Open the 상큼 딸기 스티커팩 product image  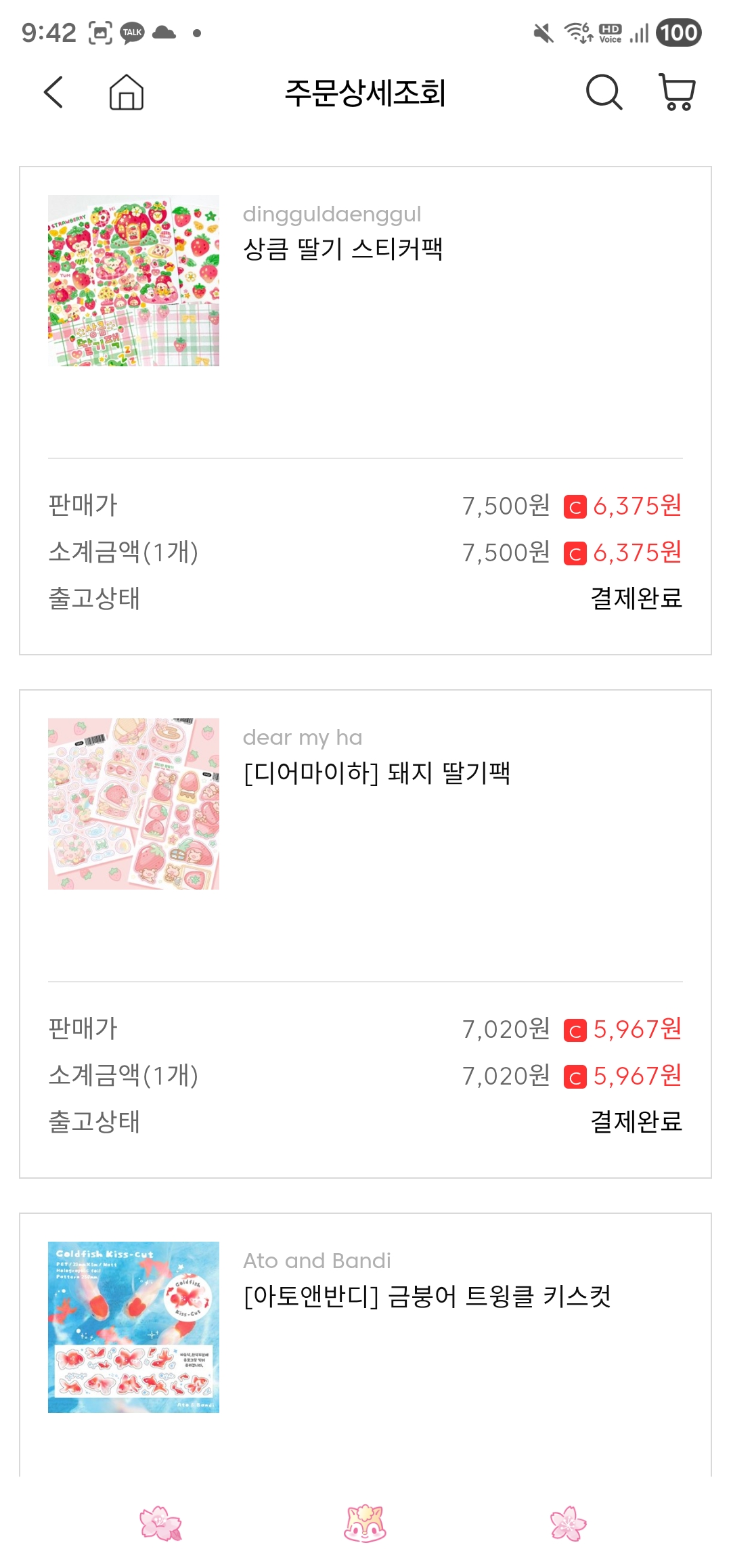click(133, 281)
